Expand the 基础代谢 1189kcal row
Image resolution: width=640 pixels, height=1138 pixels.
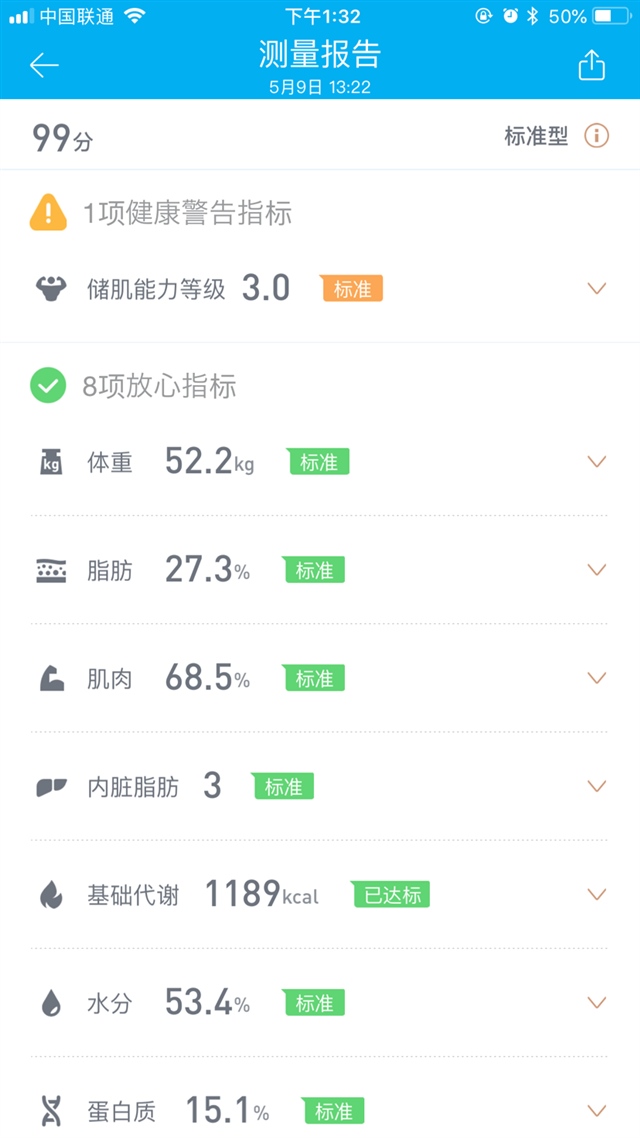[x=597, y=894]
